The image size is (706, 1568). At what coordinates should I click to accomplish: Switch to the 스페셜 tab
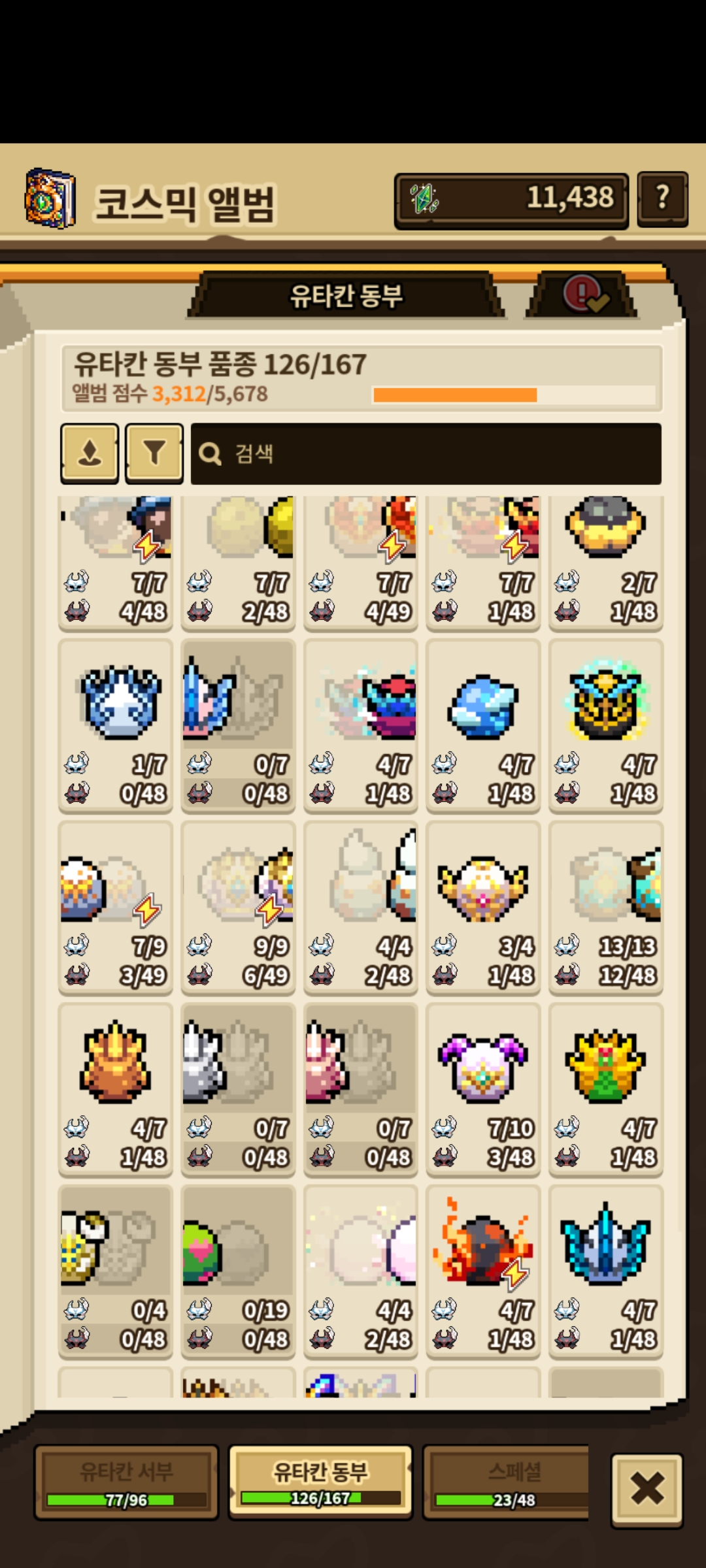(x=507, y=1482)
